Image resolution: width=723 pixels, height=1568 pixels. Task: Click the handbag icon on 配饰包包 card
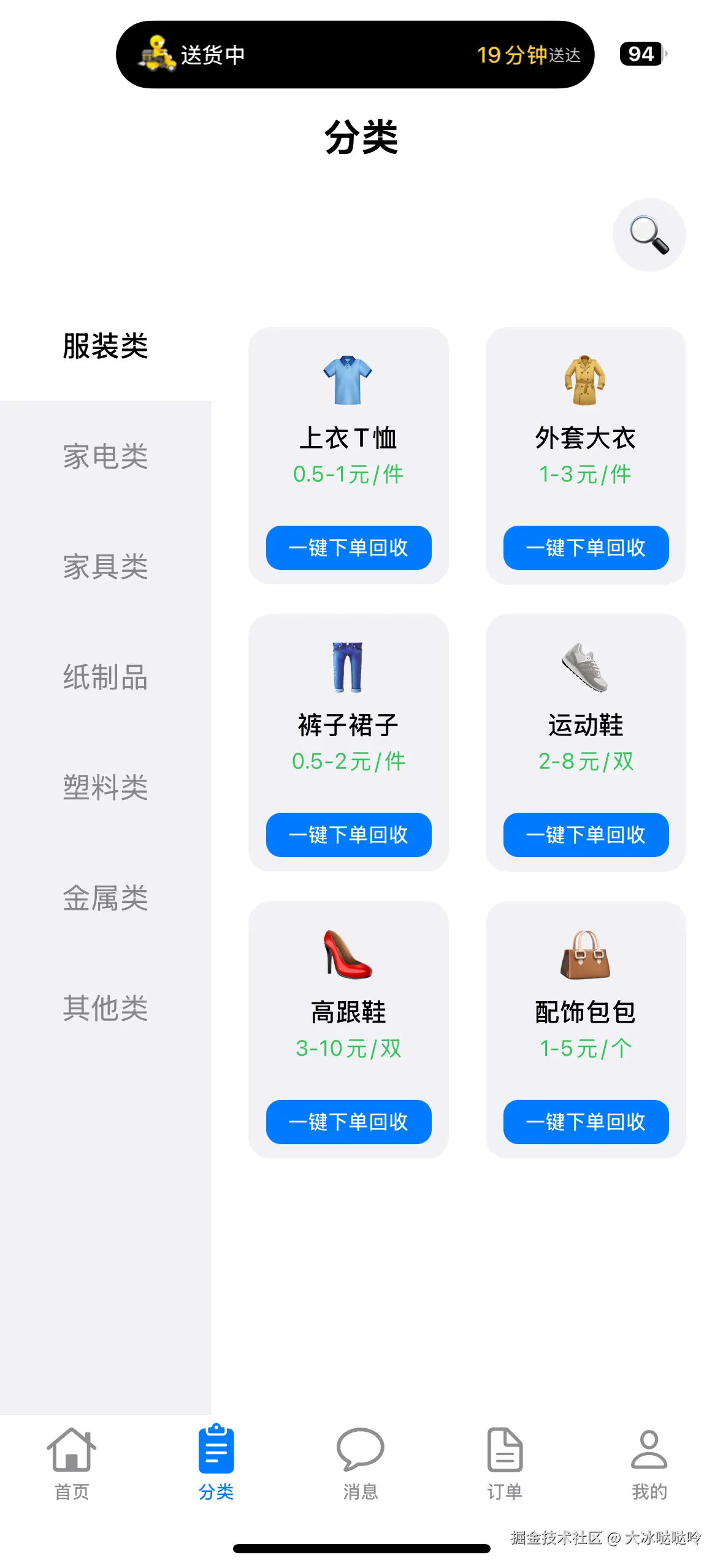[x=584, y=954]
